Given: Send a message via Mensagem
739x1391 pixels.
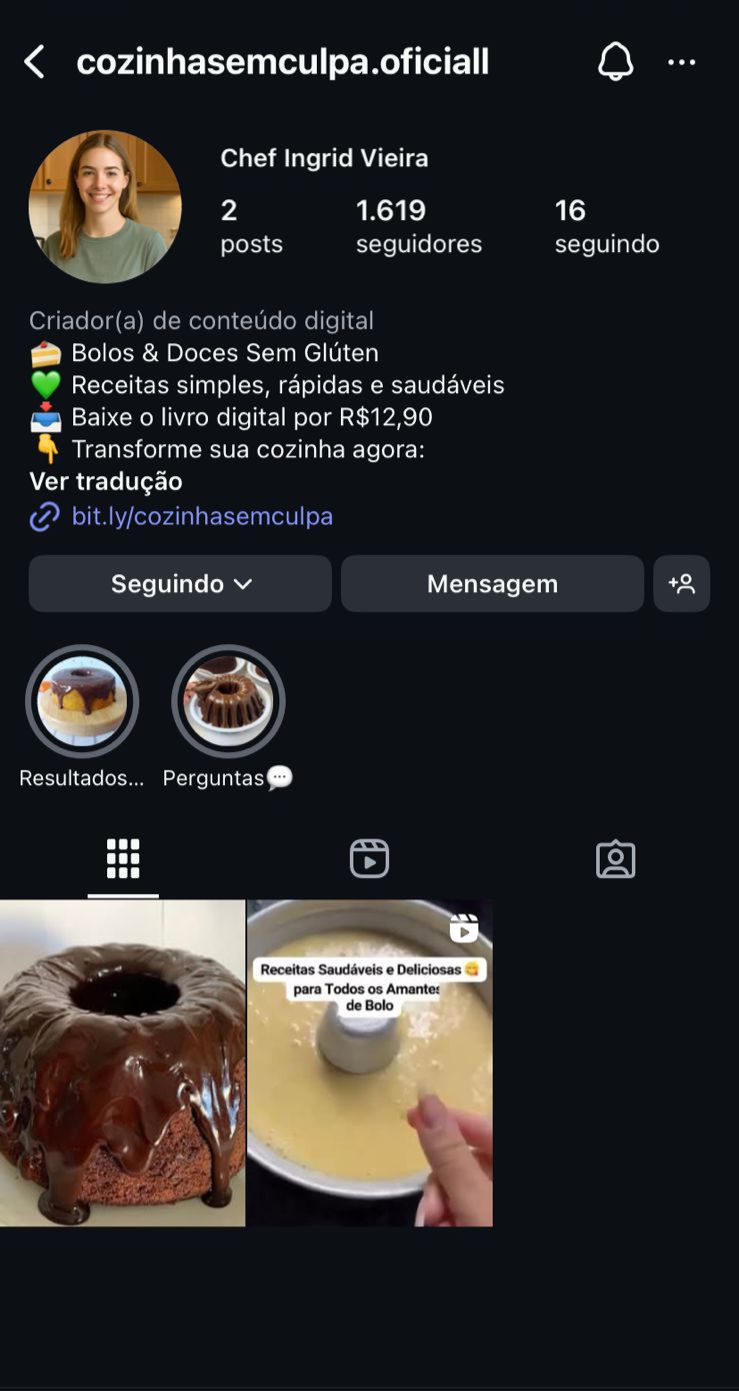Looking at the screenshot, I should [x=492, y=584].
